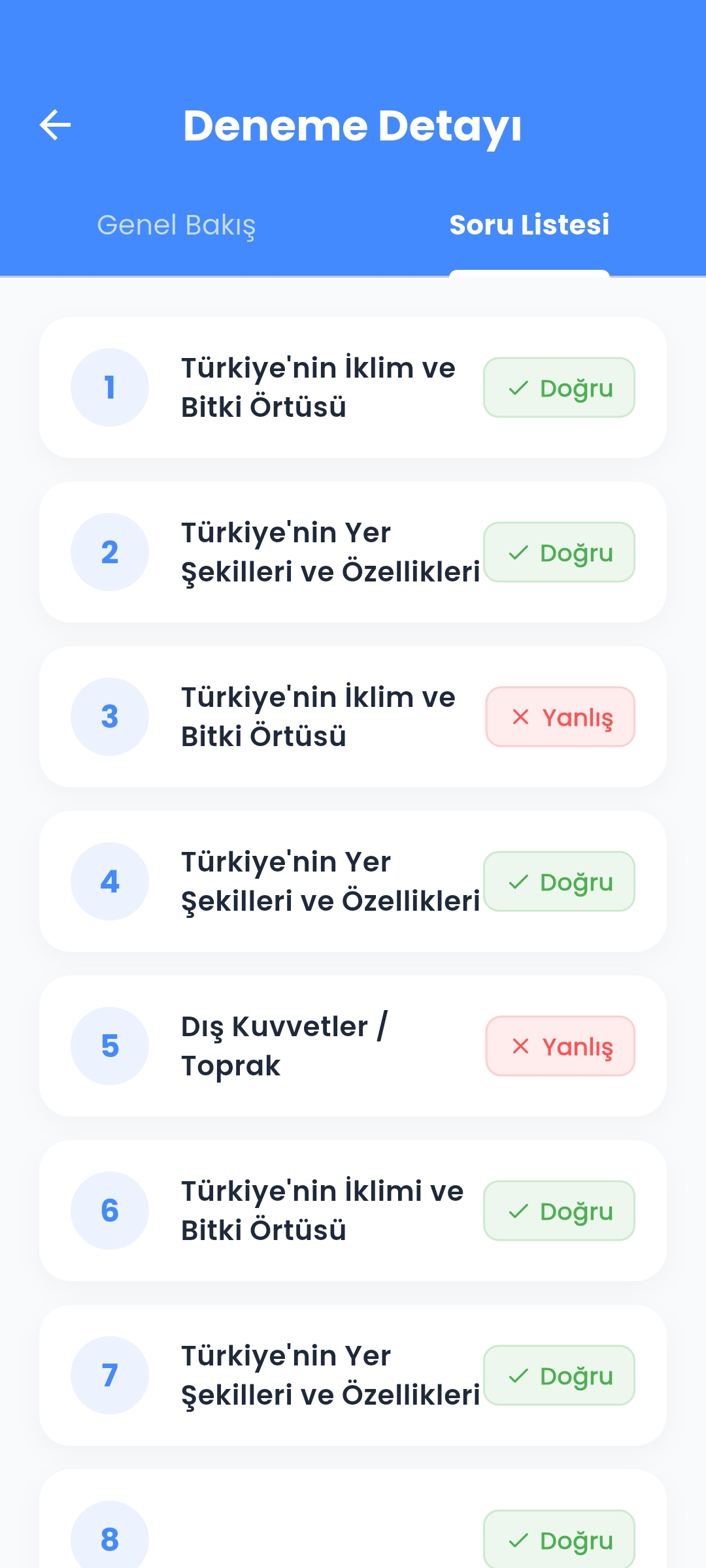View question 3 marked Yanlış
The image size is (706, 1568).
click(x=353, y=717)
